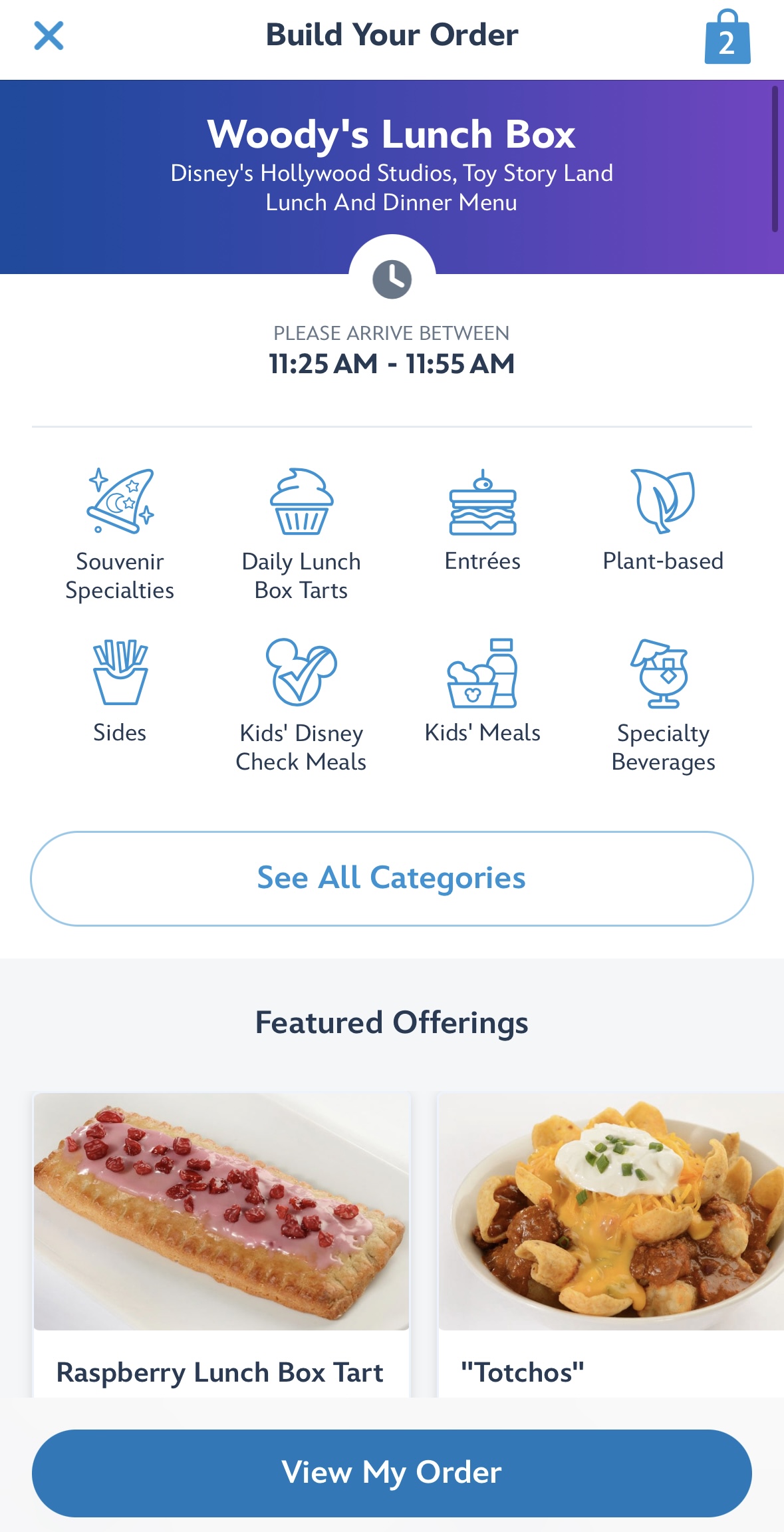The width and height of the screenshot is (784, 1532).
Task: Open the Kids' Meals category
Action: pyautogui.click(x=483, y=691)
